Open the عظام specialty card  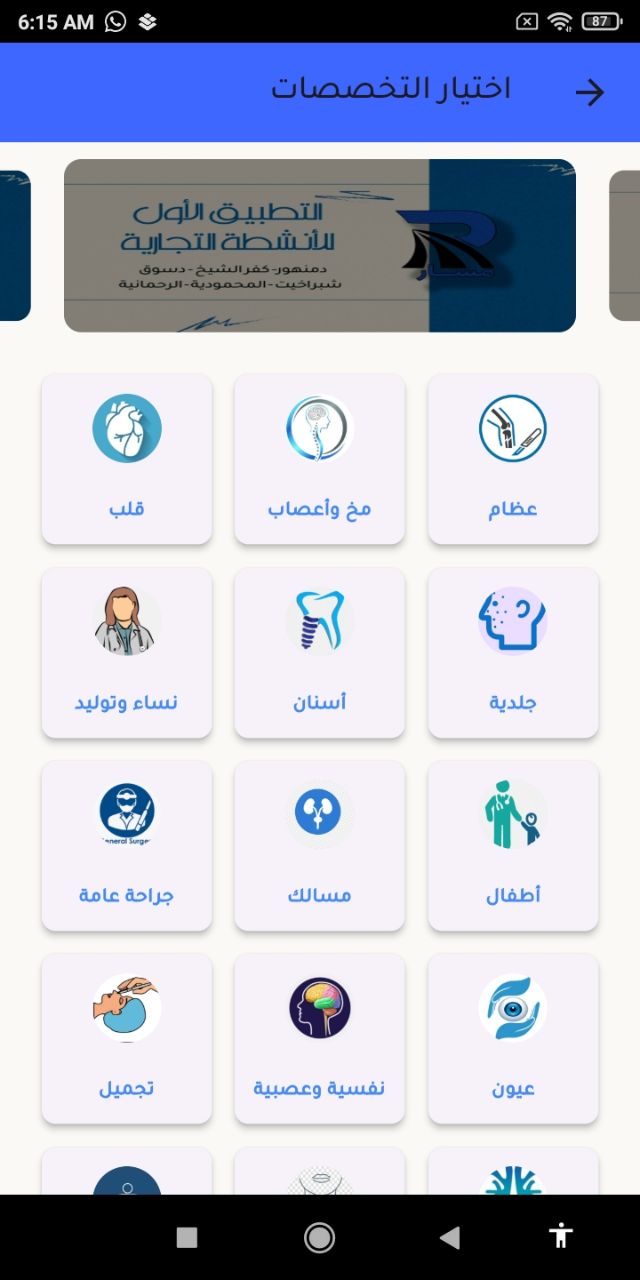coord(513,459)
